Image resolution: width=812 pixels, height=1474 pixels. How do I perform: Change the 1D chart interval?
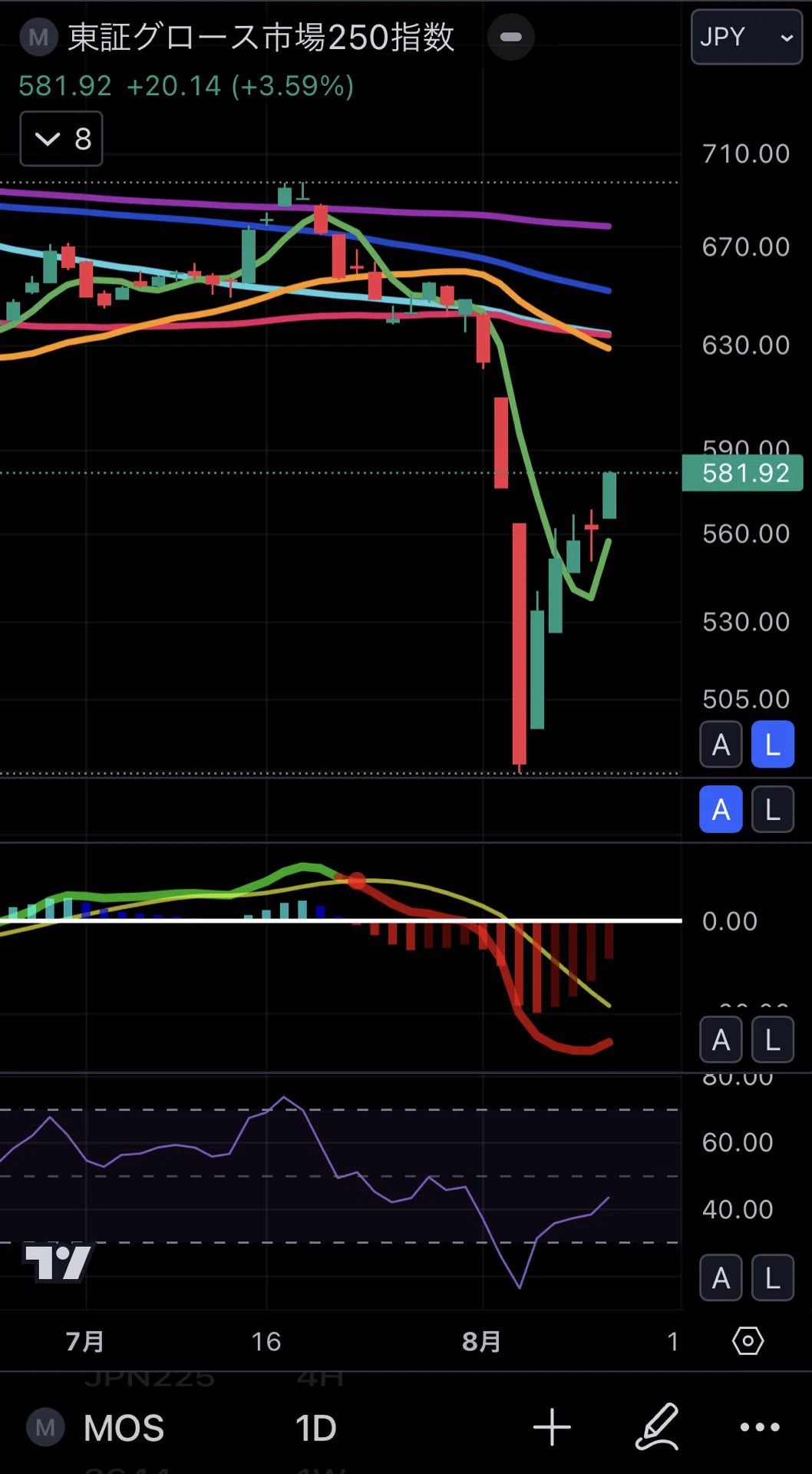pos(315,1428)
